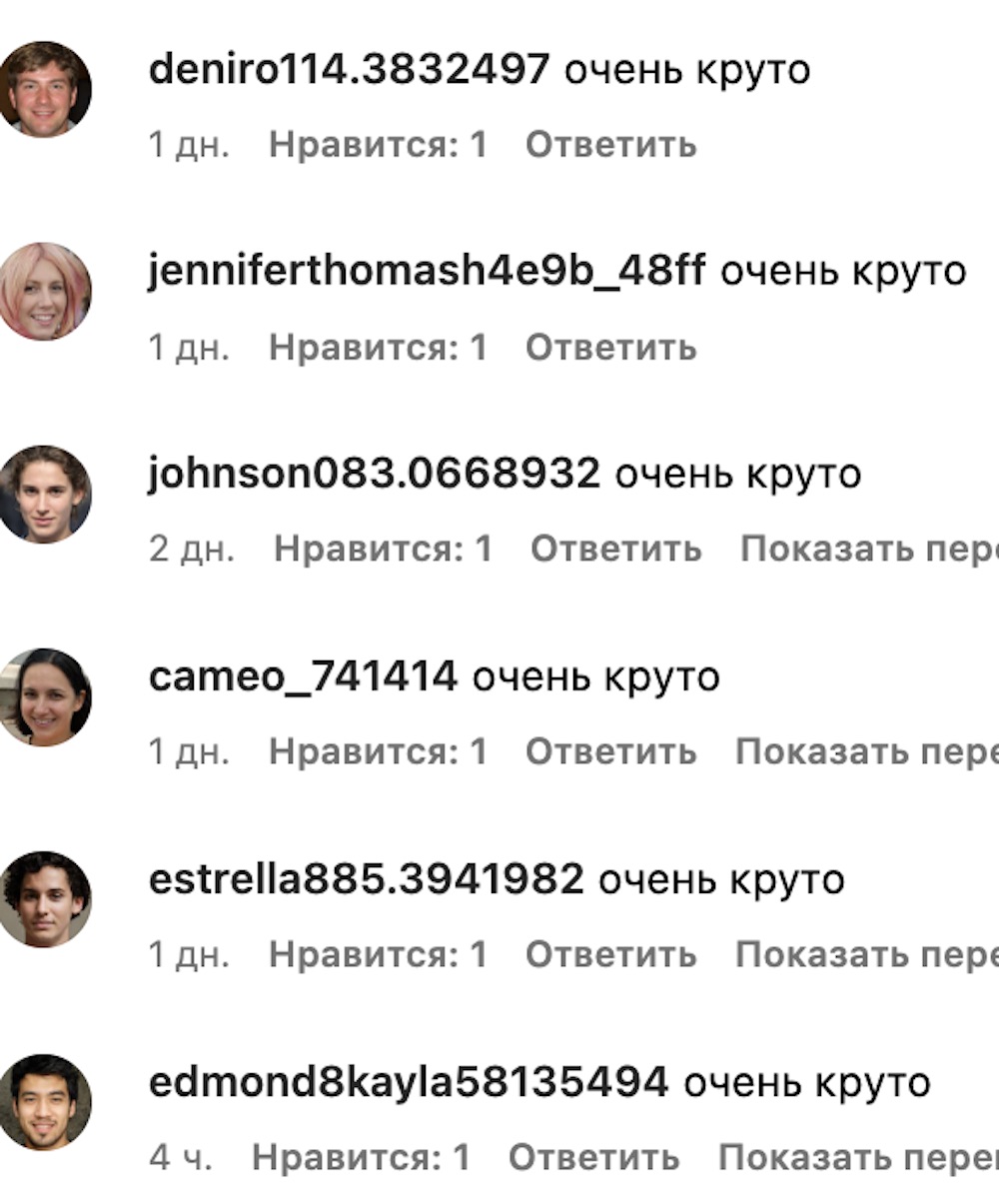Show translation of cameo_741414's comment
999x1204 pixels.
[865, 752]
